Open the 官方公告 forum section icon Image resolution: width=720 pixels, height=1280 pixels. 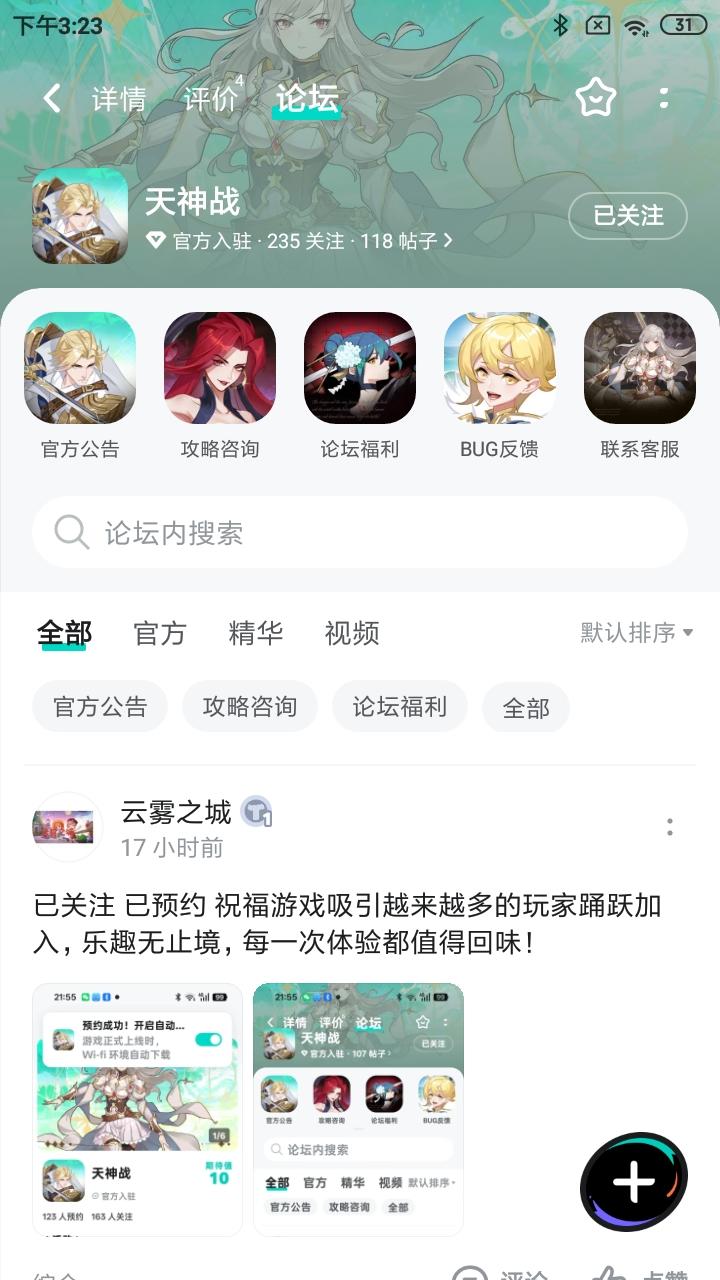click(79, 367)
